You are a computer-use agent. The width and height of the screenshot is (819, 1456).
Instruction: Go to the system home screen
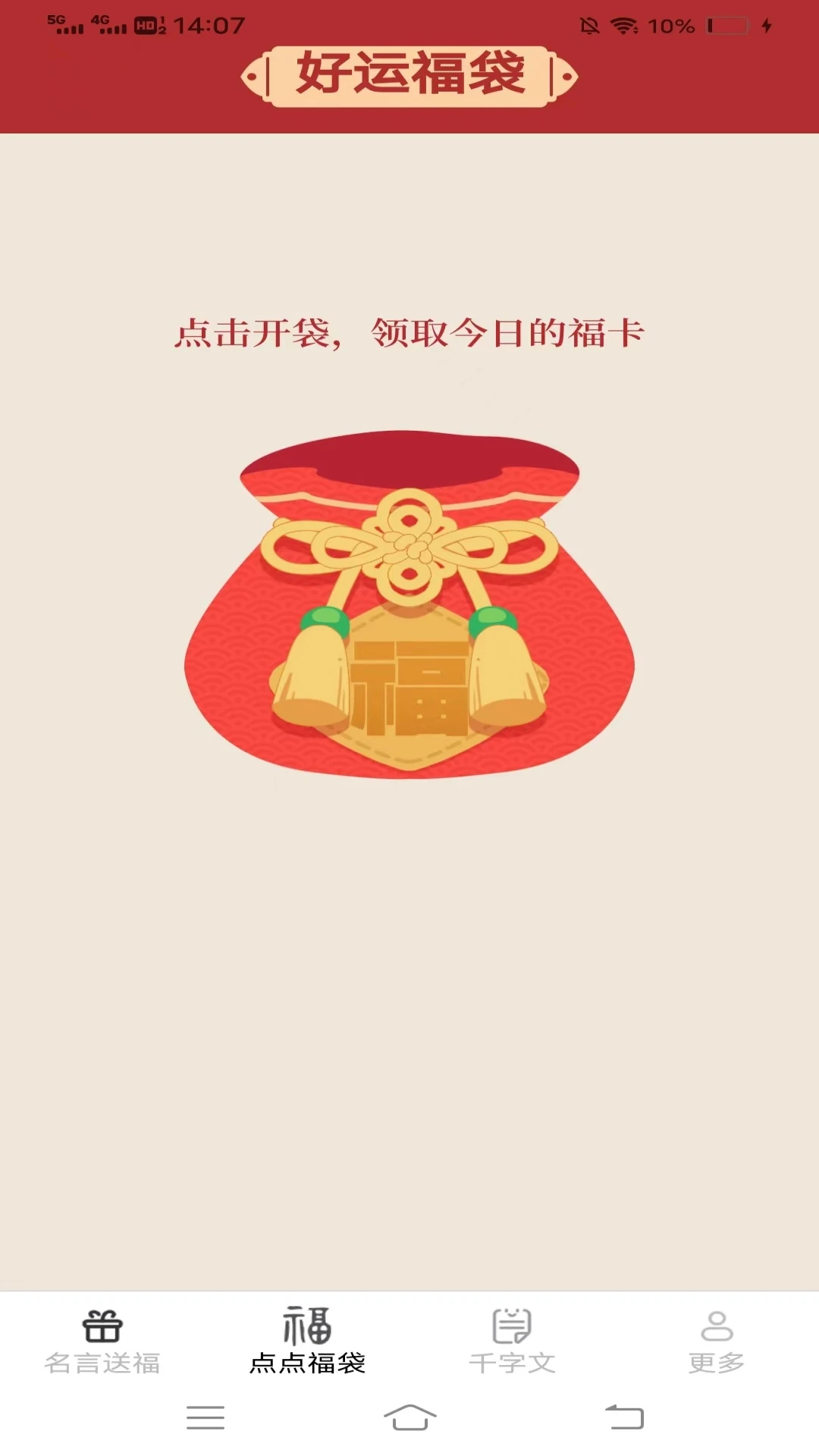pos(409,1417)
